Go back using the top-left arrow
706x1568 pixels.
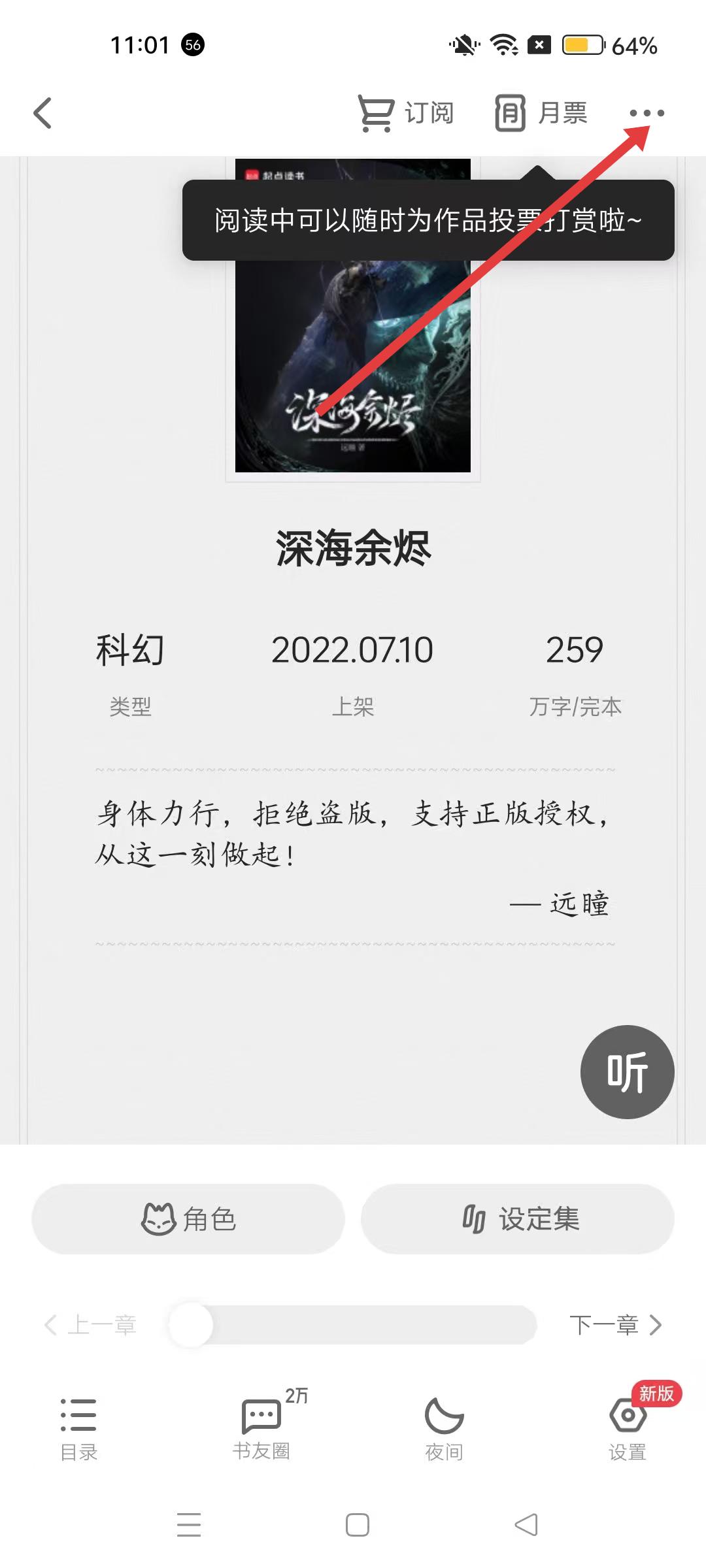[43, 114]
